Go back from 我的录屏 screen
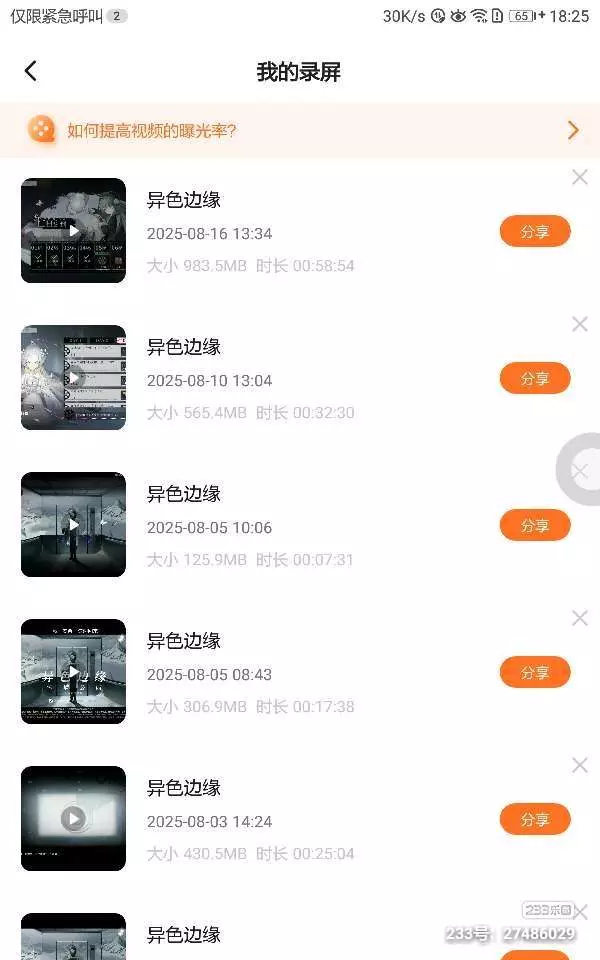The height and width of the screenshot is (960, 600). [31, 71]
